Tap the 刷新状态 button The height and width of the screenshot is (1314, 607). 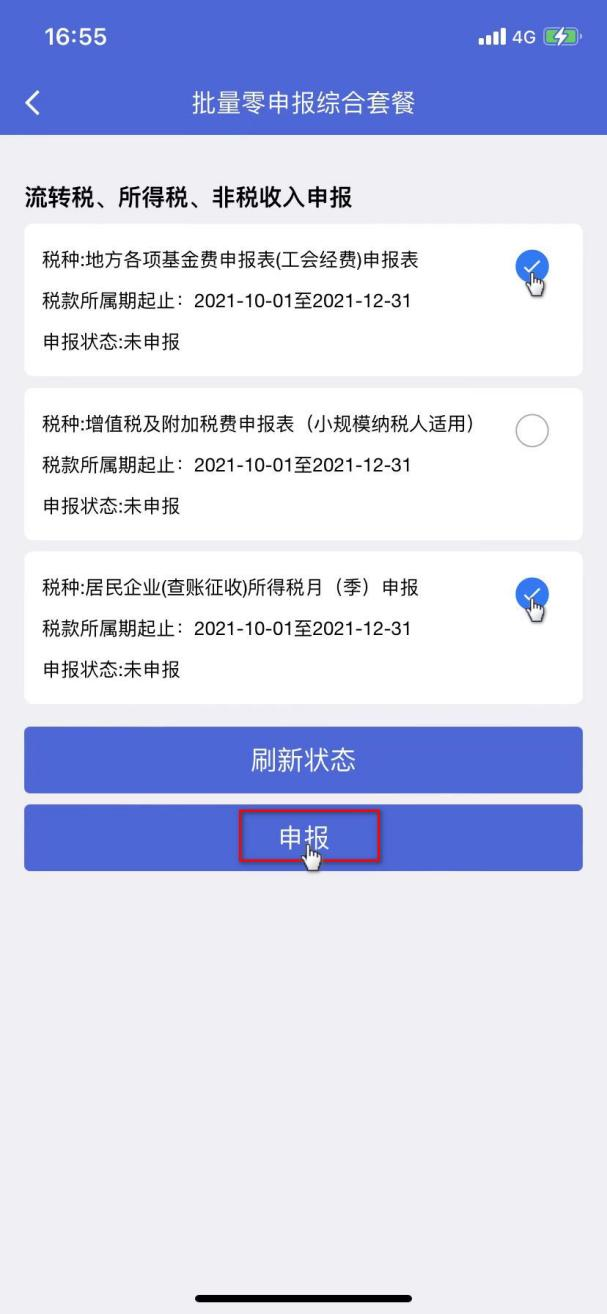(303, 760)
